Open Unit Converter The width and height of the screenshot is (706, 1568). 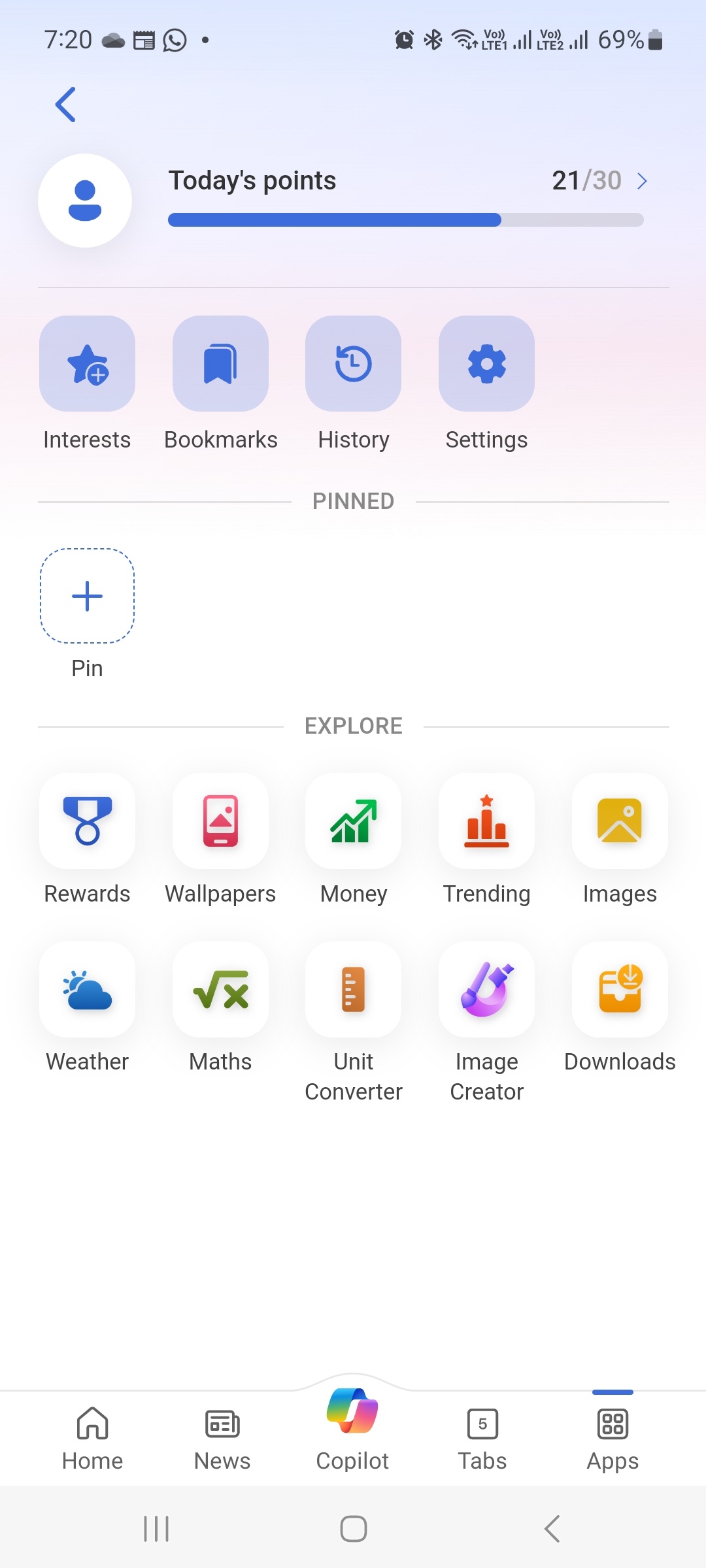353,989
